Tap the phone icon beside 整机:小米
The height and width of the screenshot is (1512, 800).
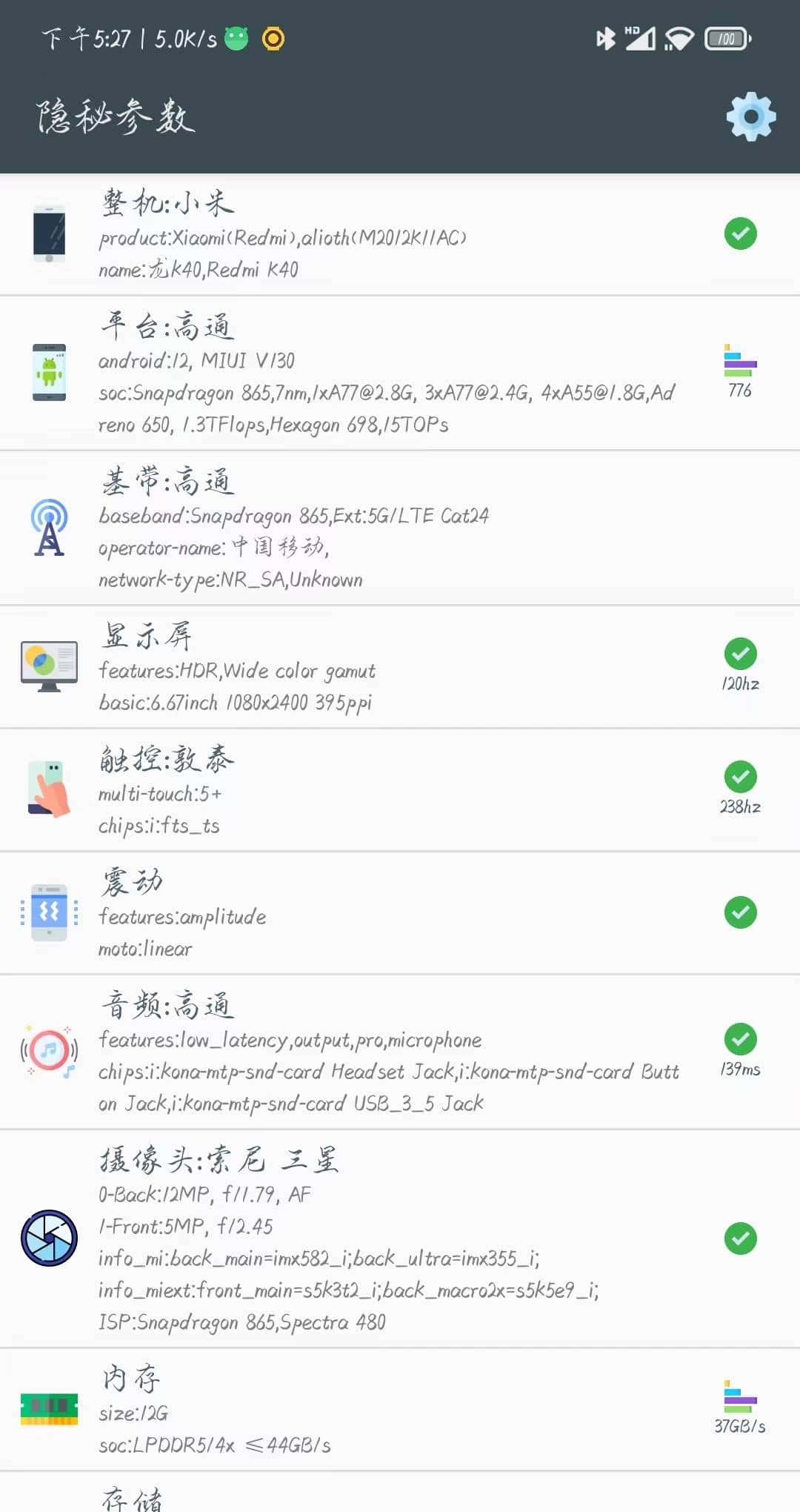tap(49, 234)
